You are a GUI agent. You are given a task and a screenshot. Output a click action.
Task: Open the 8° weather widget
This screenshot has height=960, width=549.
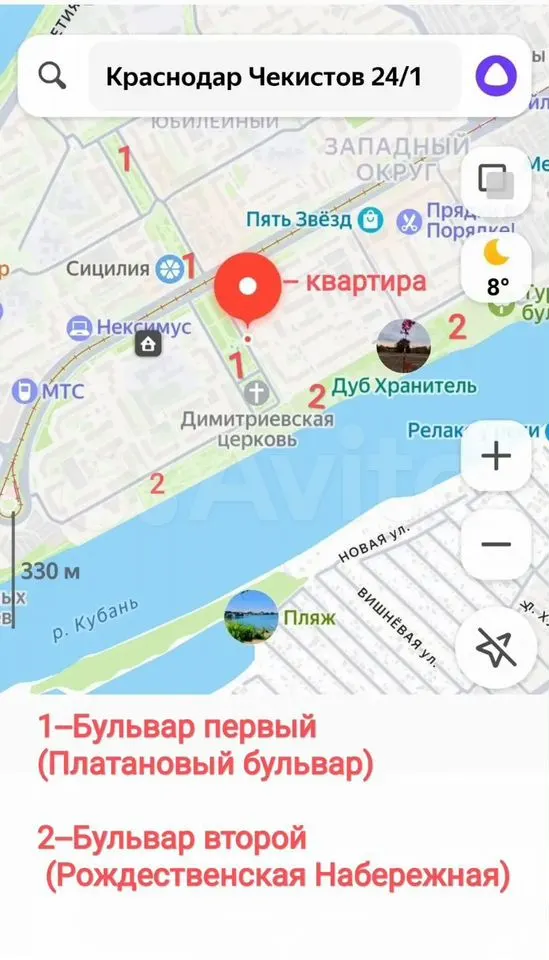tap(496, 267)
